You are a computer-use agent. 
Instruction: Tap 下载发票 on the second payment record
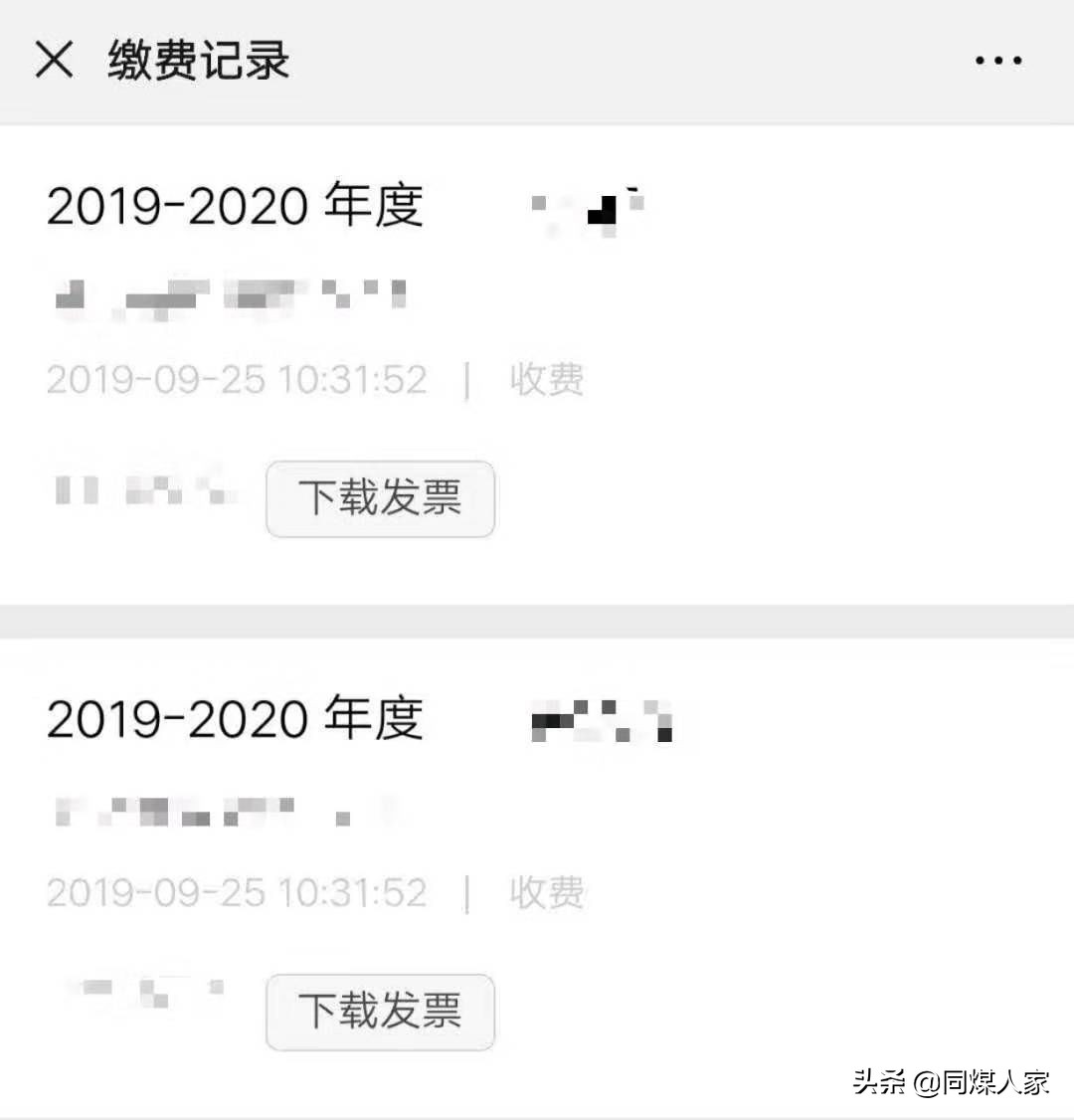click(380, 1013)
